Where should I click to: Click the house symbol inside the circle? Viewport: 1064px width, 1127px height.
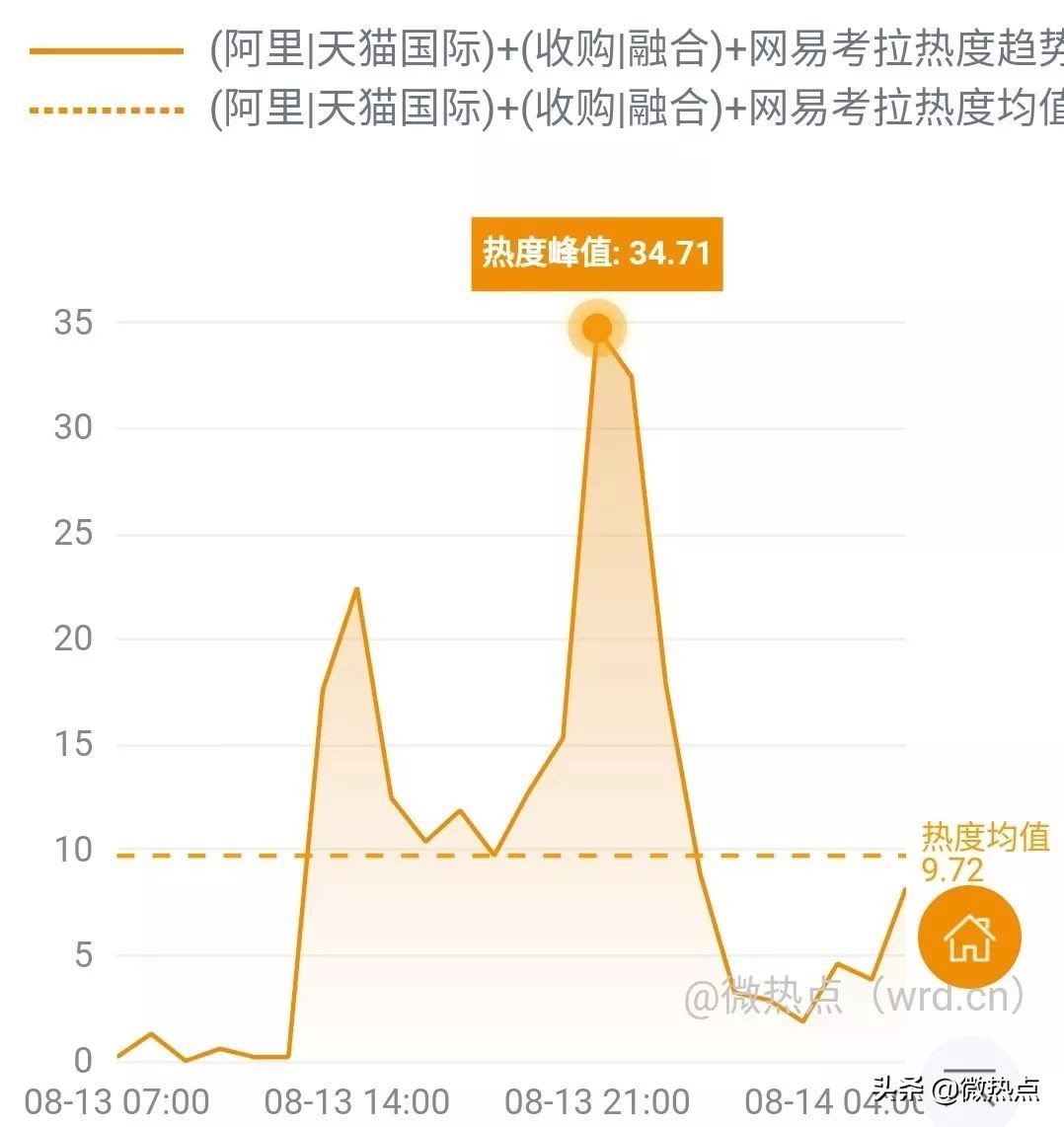tap(969, 938)
